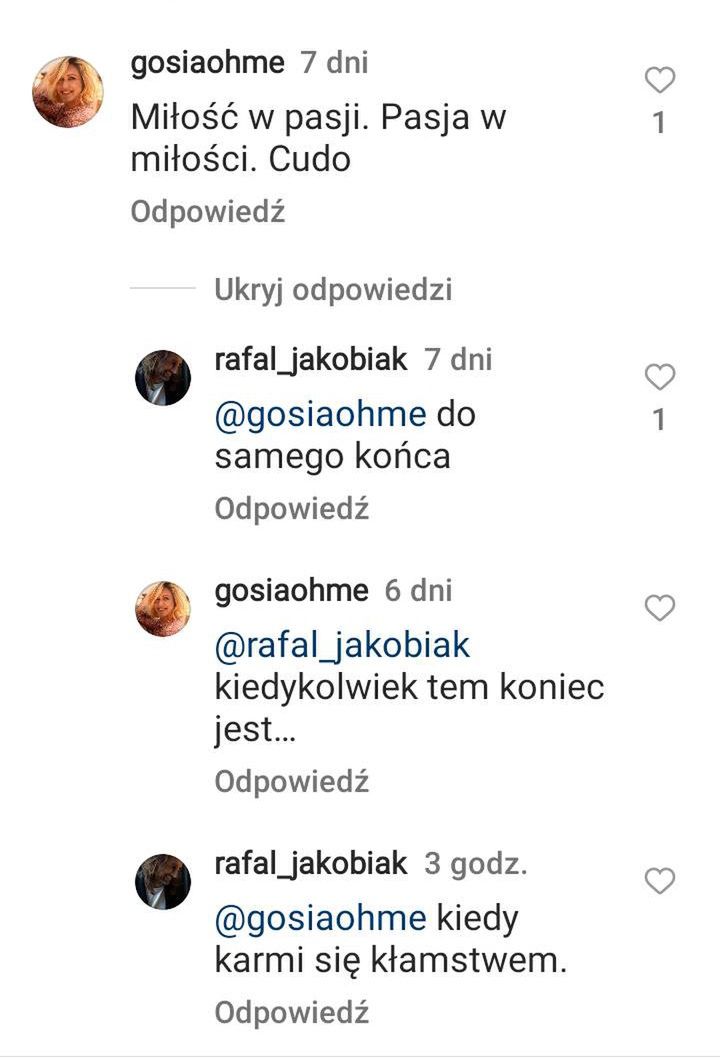Open the gosiaohme username on the 6 dni reply

point(291,590)
